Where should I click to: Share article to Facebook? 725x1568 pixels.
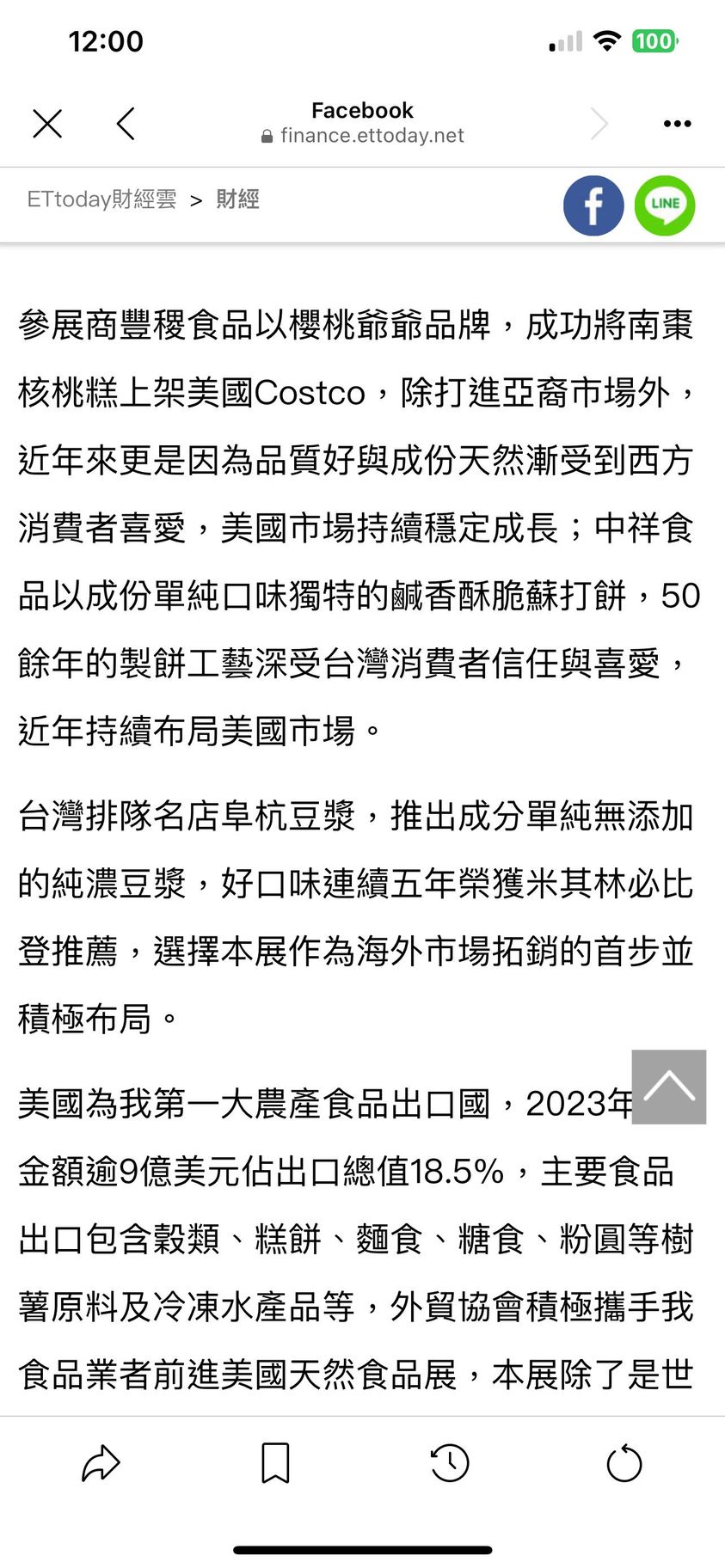(593, 205)
